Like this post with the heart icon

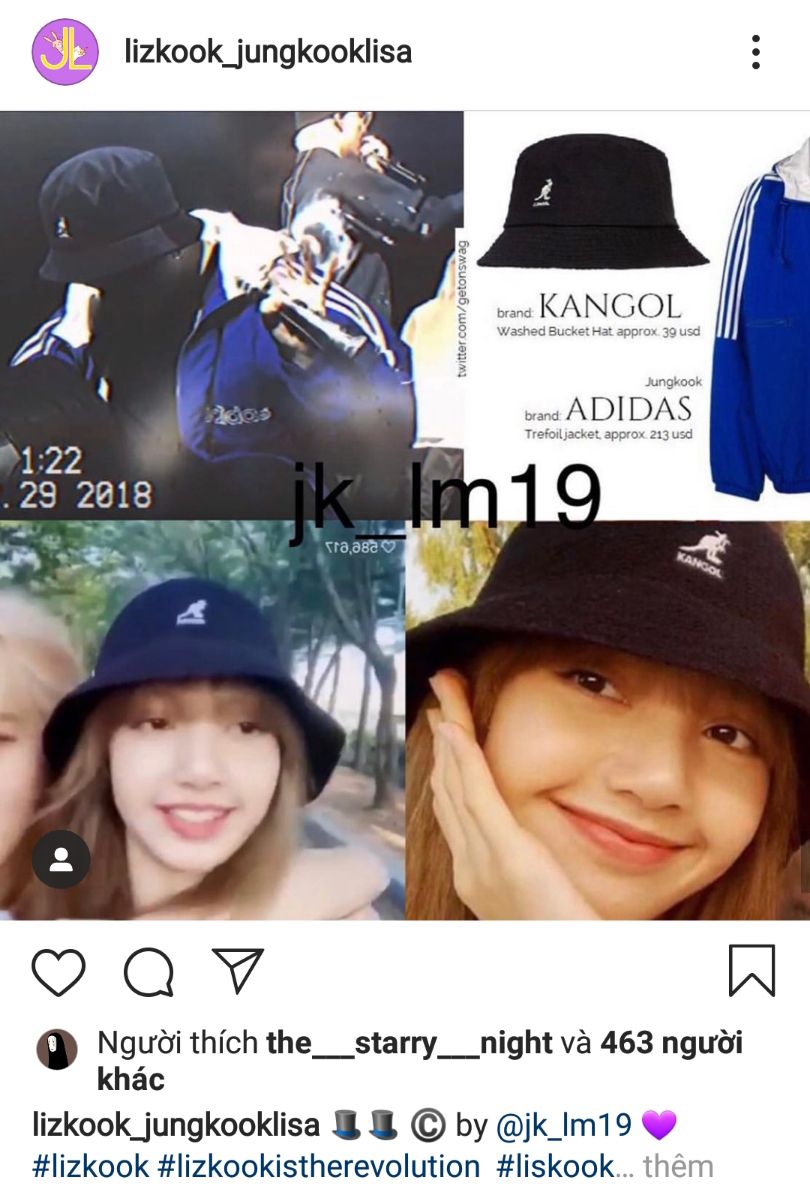(59, 971)
